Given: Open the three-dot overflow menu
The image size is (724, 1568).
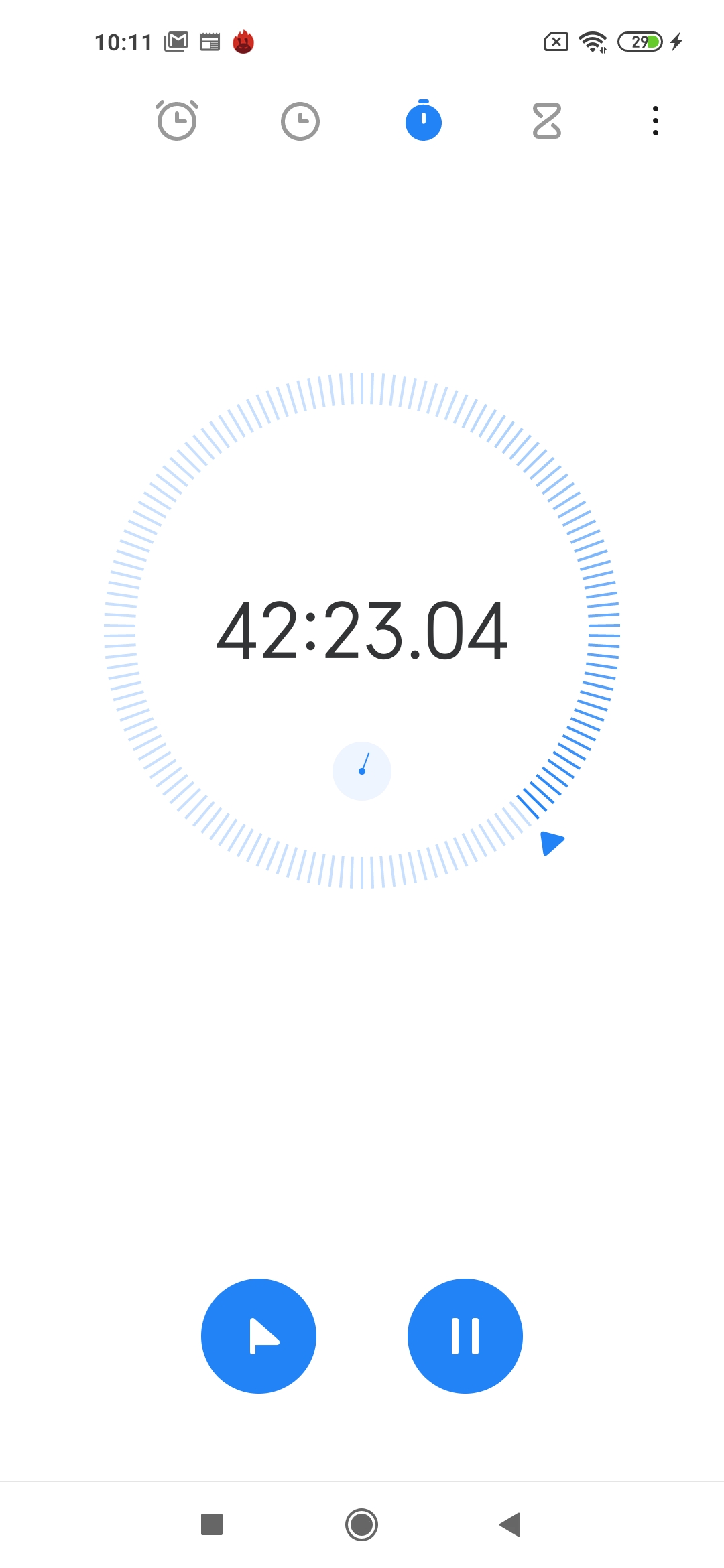Looking at the screenshot, I should 656,121.
